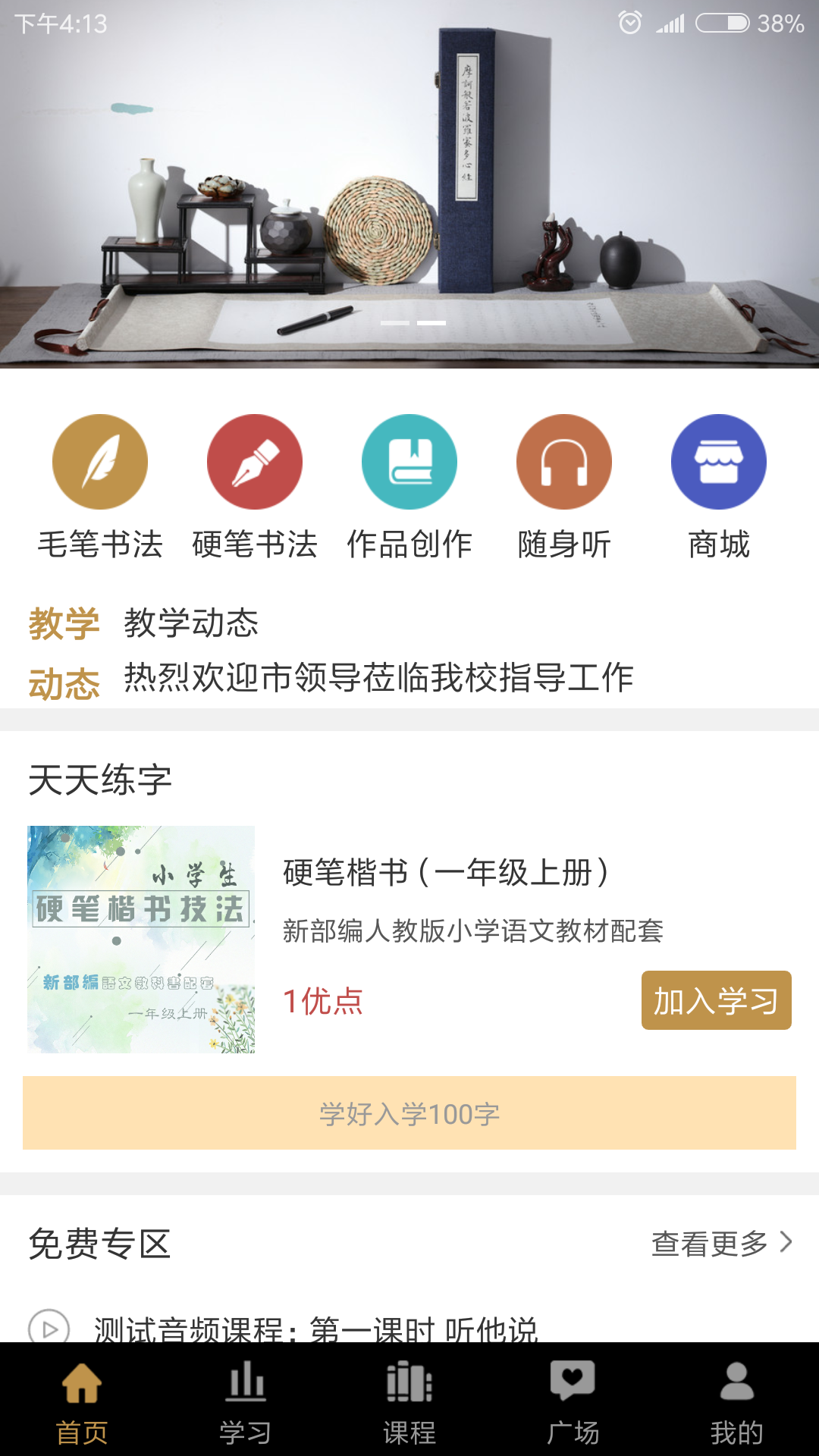This screenshot has height=1456, width=819.
Task: Tap the calligraphy banner image at top
Action: (x=409, y=184)
